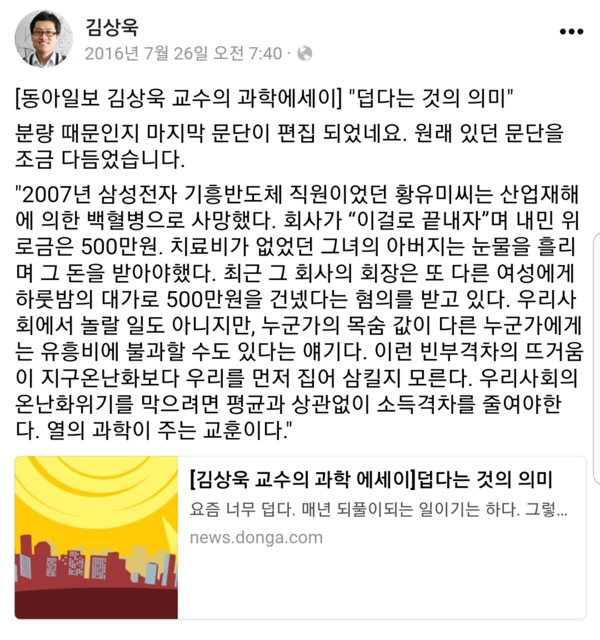Screen dimensions: 600x640
Task: Open 김상욱's profile picture
Action: pyautogui.click(x=42, y=39)
